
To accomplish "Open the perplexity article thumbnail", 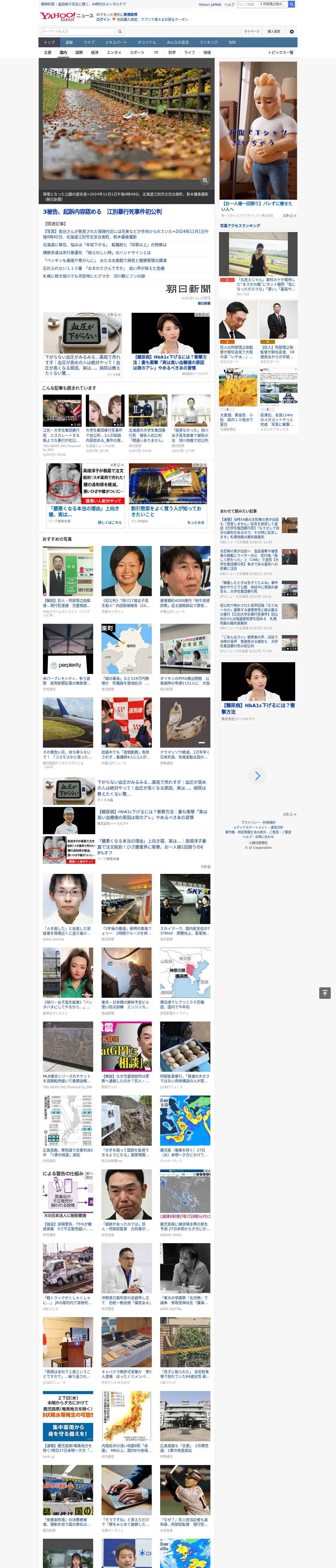I will (68, 648).
